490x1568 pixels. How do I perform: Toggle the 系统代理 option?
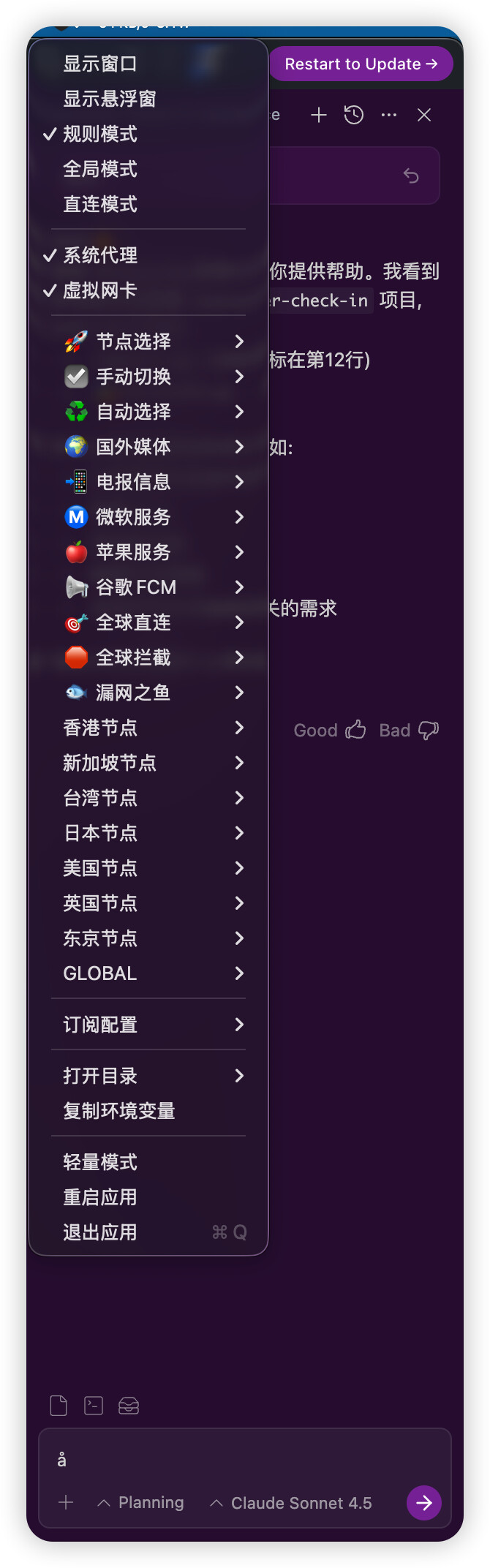(x=148, y=255)
